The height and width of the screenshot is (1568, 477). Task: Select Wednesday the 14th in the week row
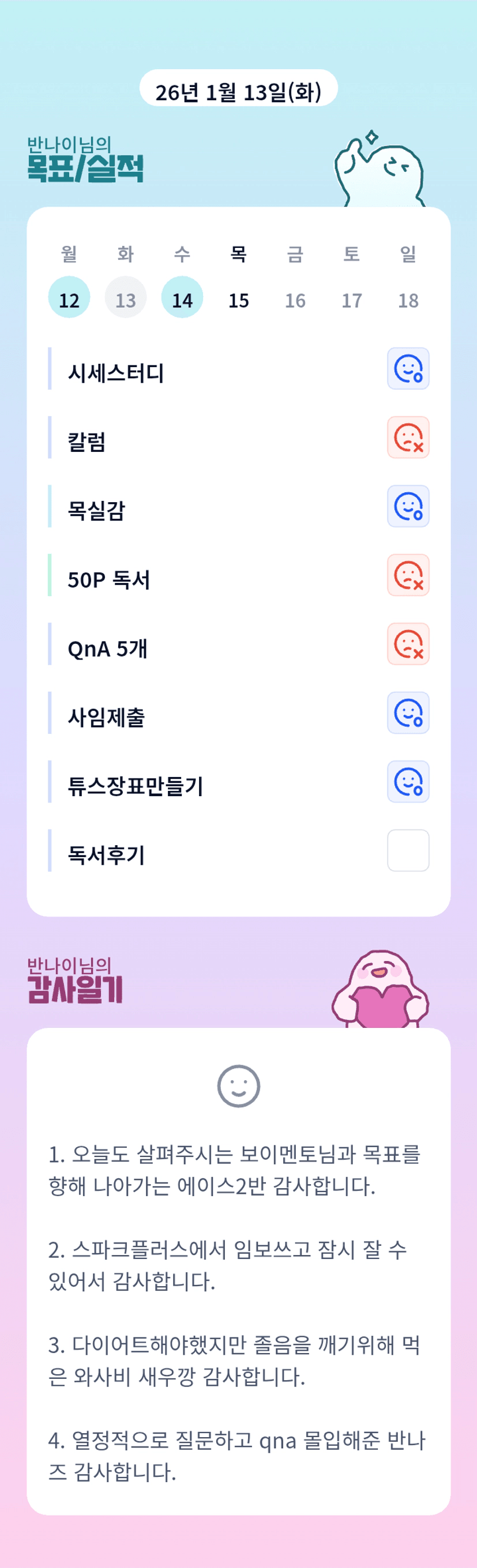[x=182, y=297]
